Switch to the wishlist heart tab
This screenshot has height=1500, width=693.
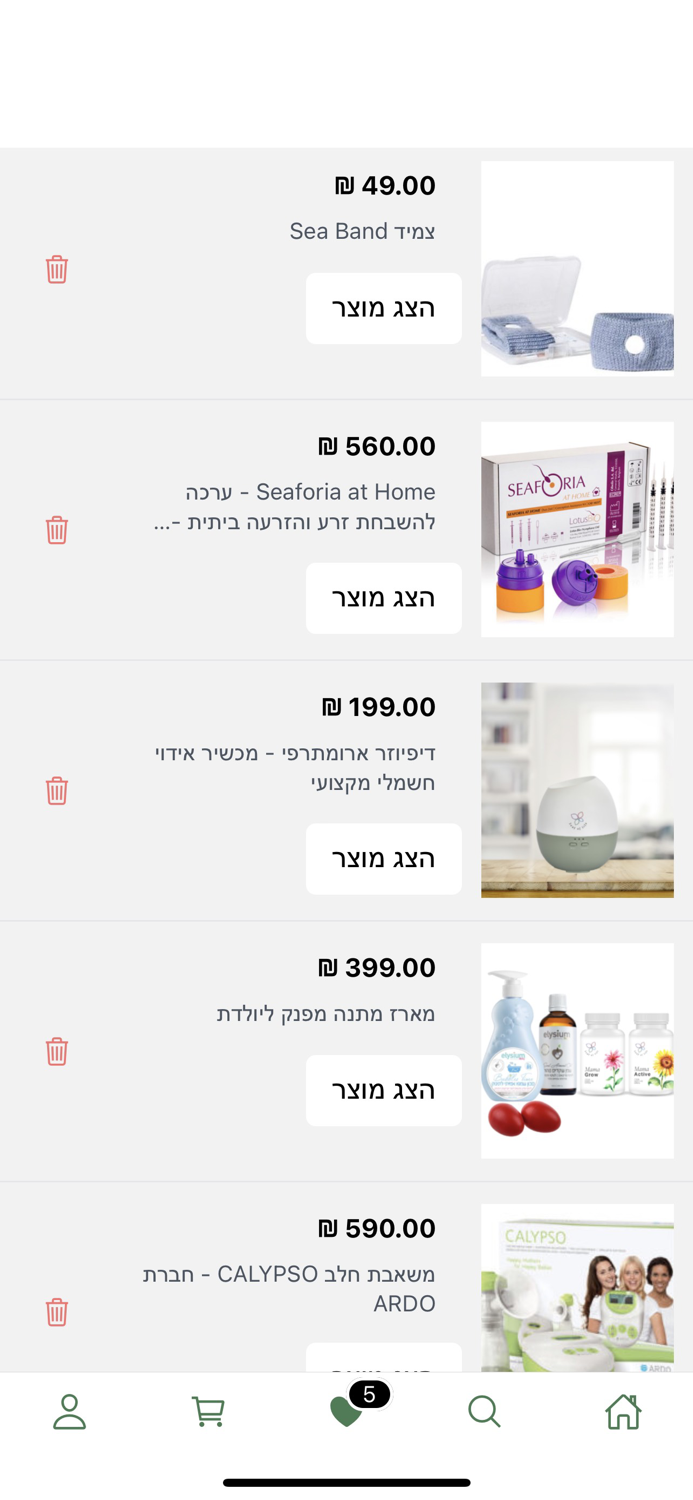click(x=347, y=1412)
